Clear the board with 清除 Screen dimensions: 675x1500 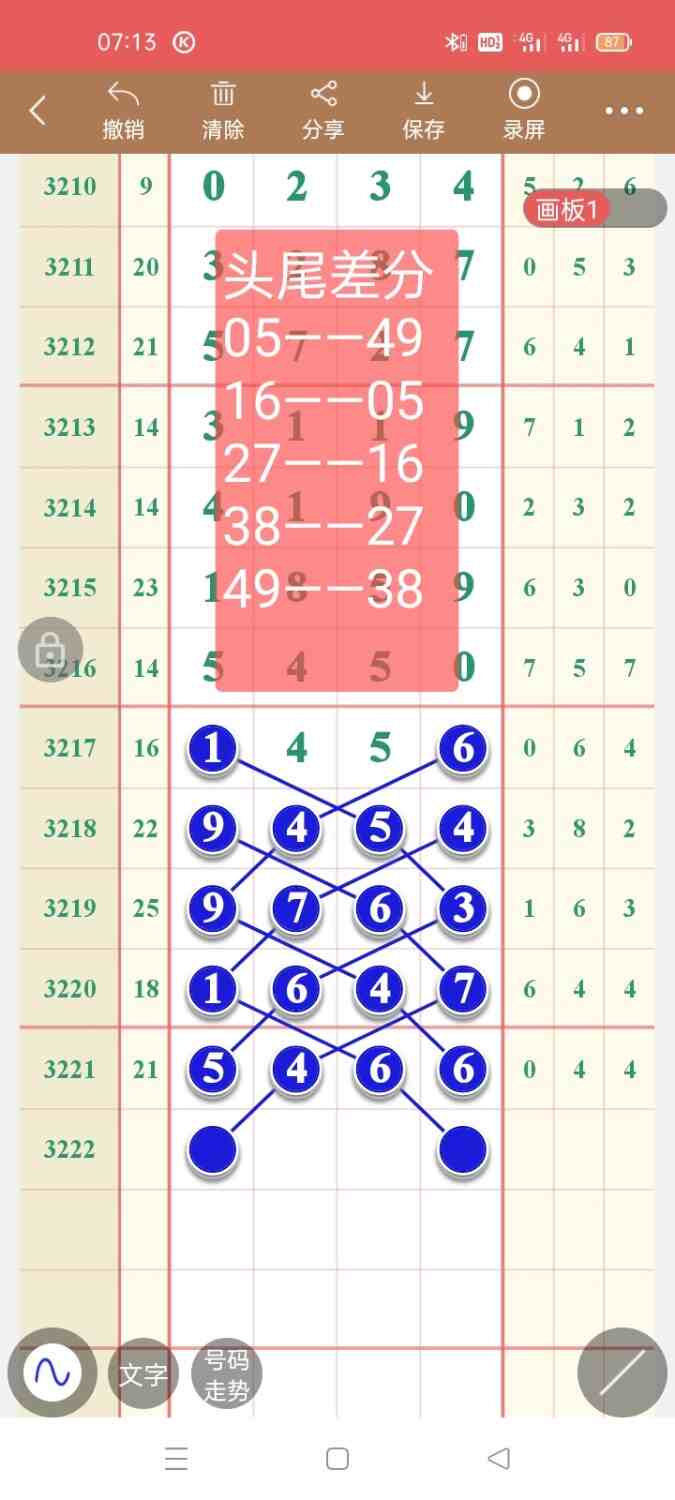pyautogui.click(x=223, y=111)
